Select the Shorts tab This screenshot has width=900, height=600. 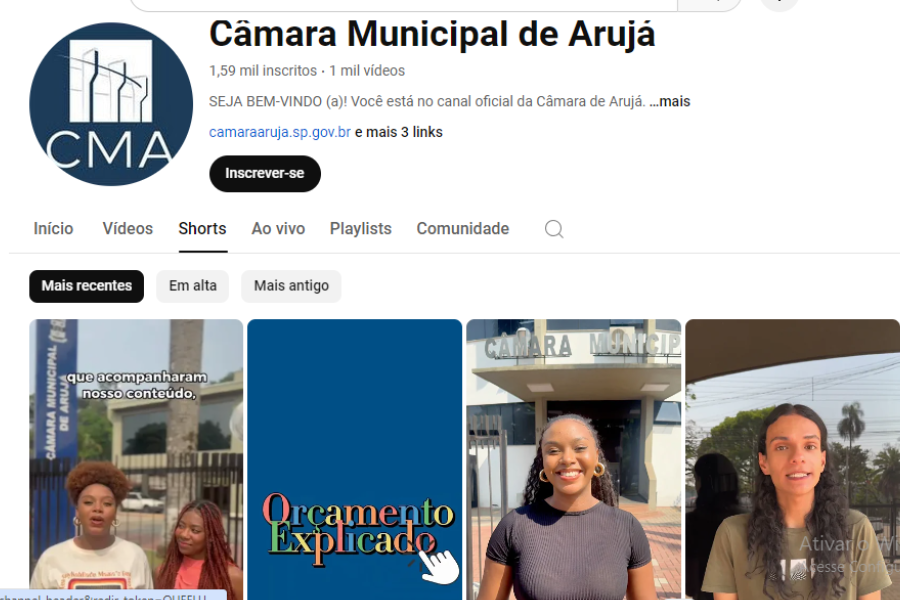[x=202, y=229]
